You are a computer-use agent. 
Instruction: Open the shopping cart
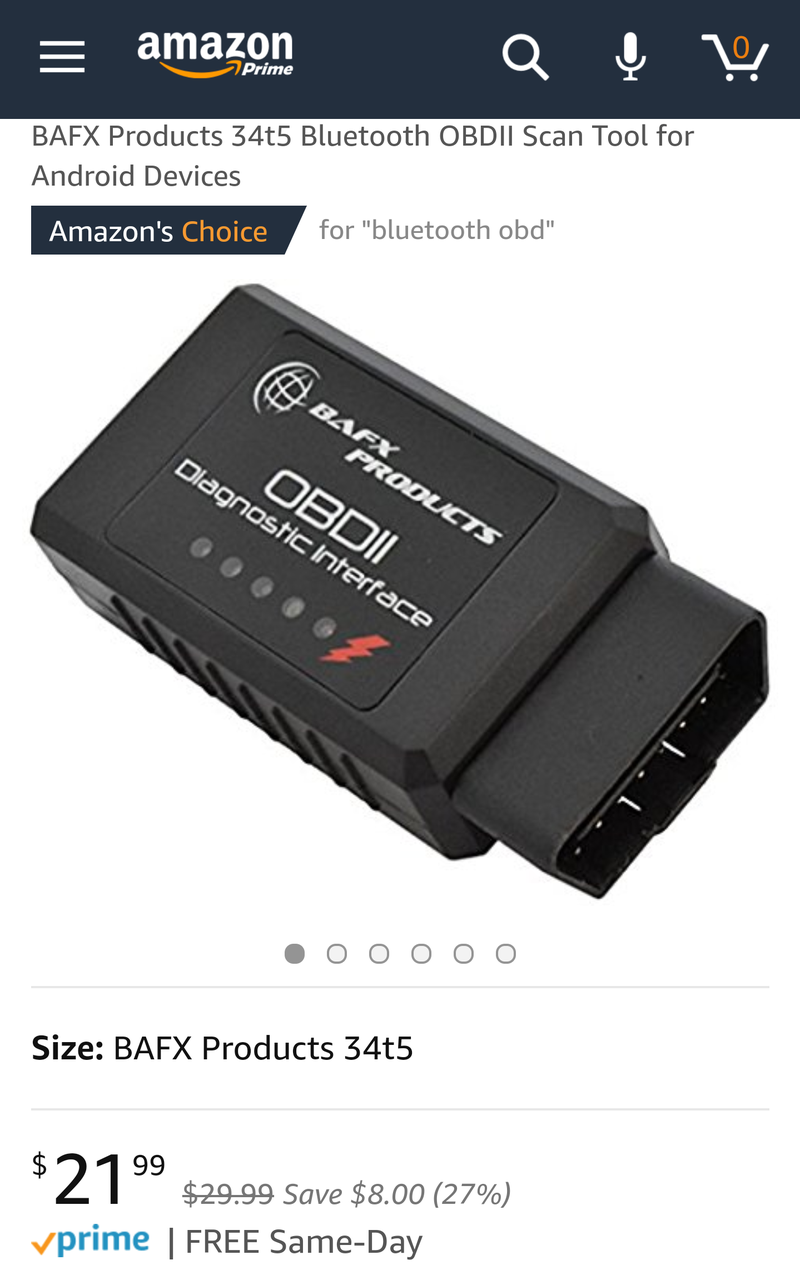[x=735, y=57]
